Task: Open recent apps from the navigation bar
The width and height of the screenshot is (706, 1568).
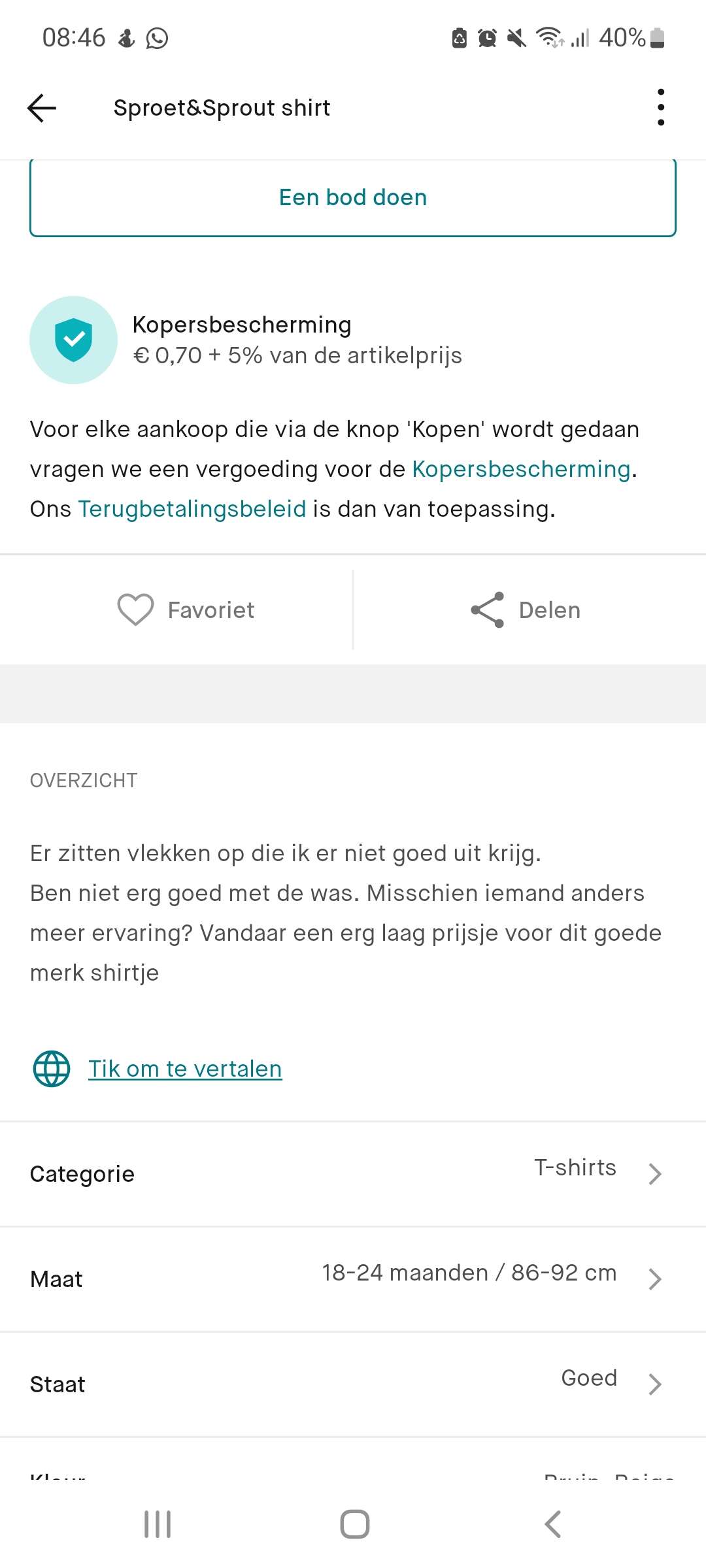Action: pos(158,1524)
